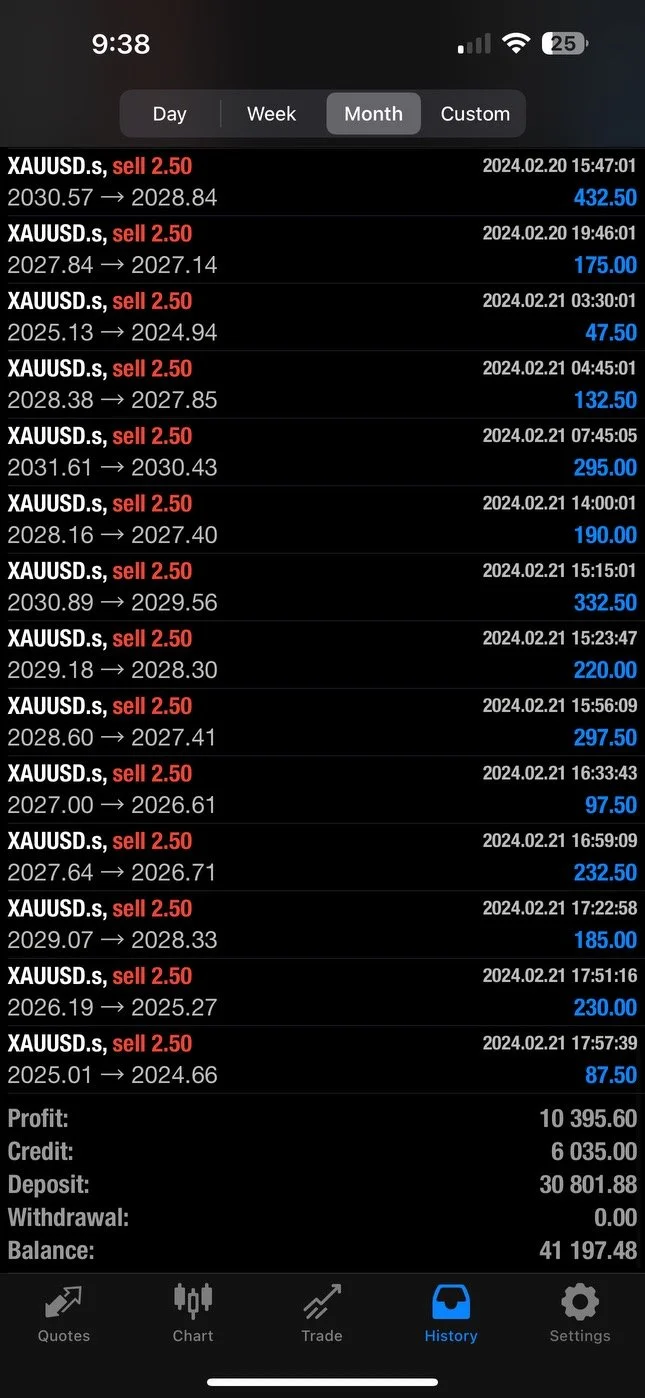The image size is (645, 1398).
Task: Expand the trade with 185.00 profit
Action: (322, 924)
